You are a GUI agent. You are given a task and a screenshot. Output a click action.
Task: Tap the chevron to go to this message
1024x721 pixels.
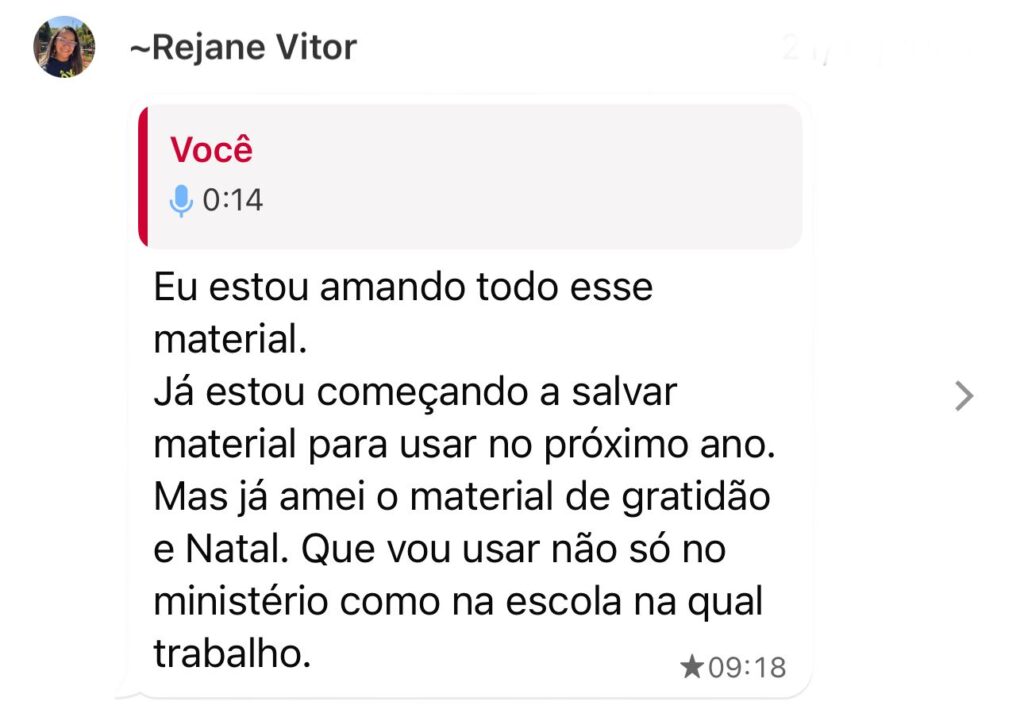coord(963,397)
